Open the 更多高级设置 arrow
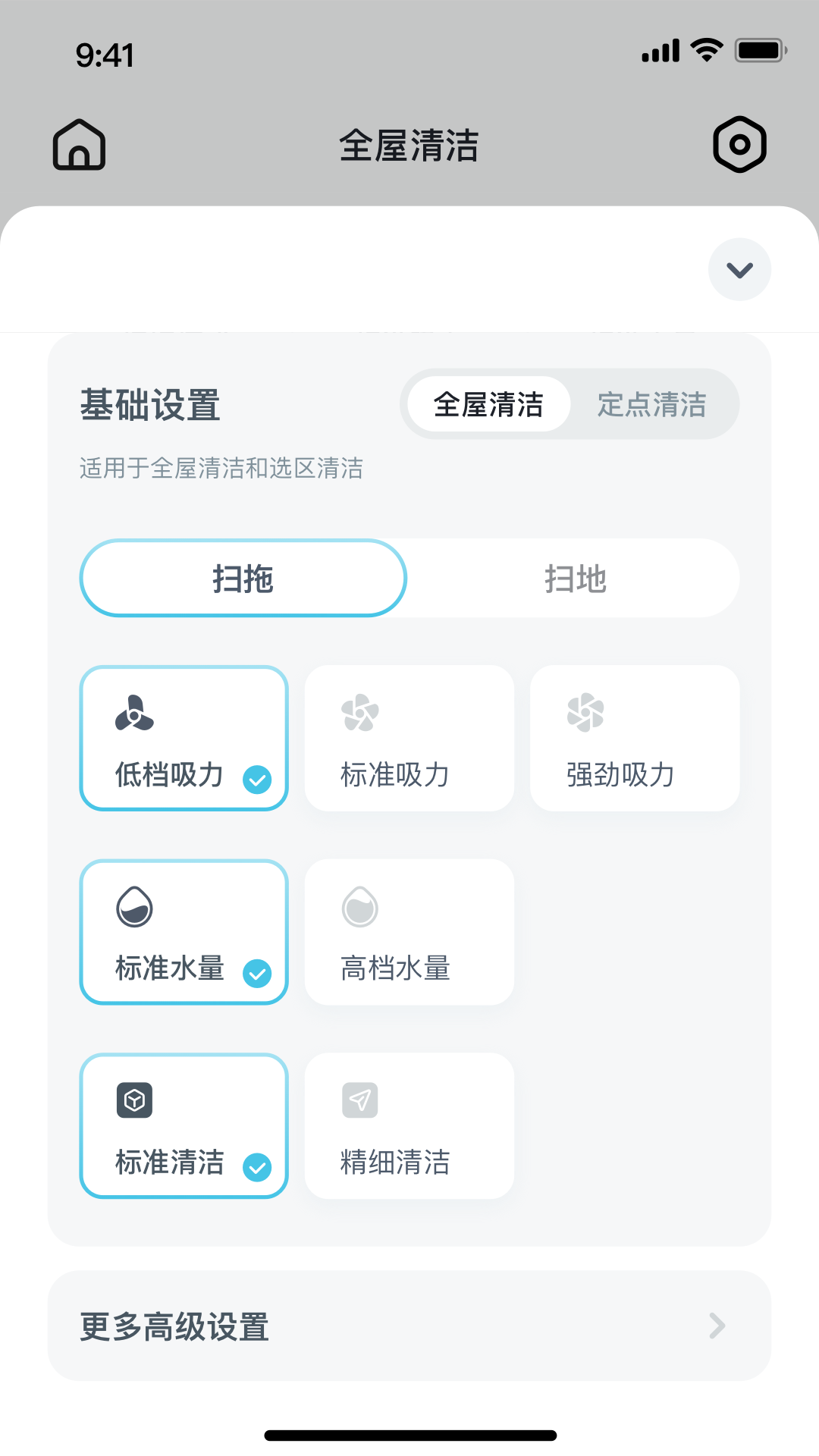Viewport: 819px width, 1456px height. 716,1326
